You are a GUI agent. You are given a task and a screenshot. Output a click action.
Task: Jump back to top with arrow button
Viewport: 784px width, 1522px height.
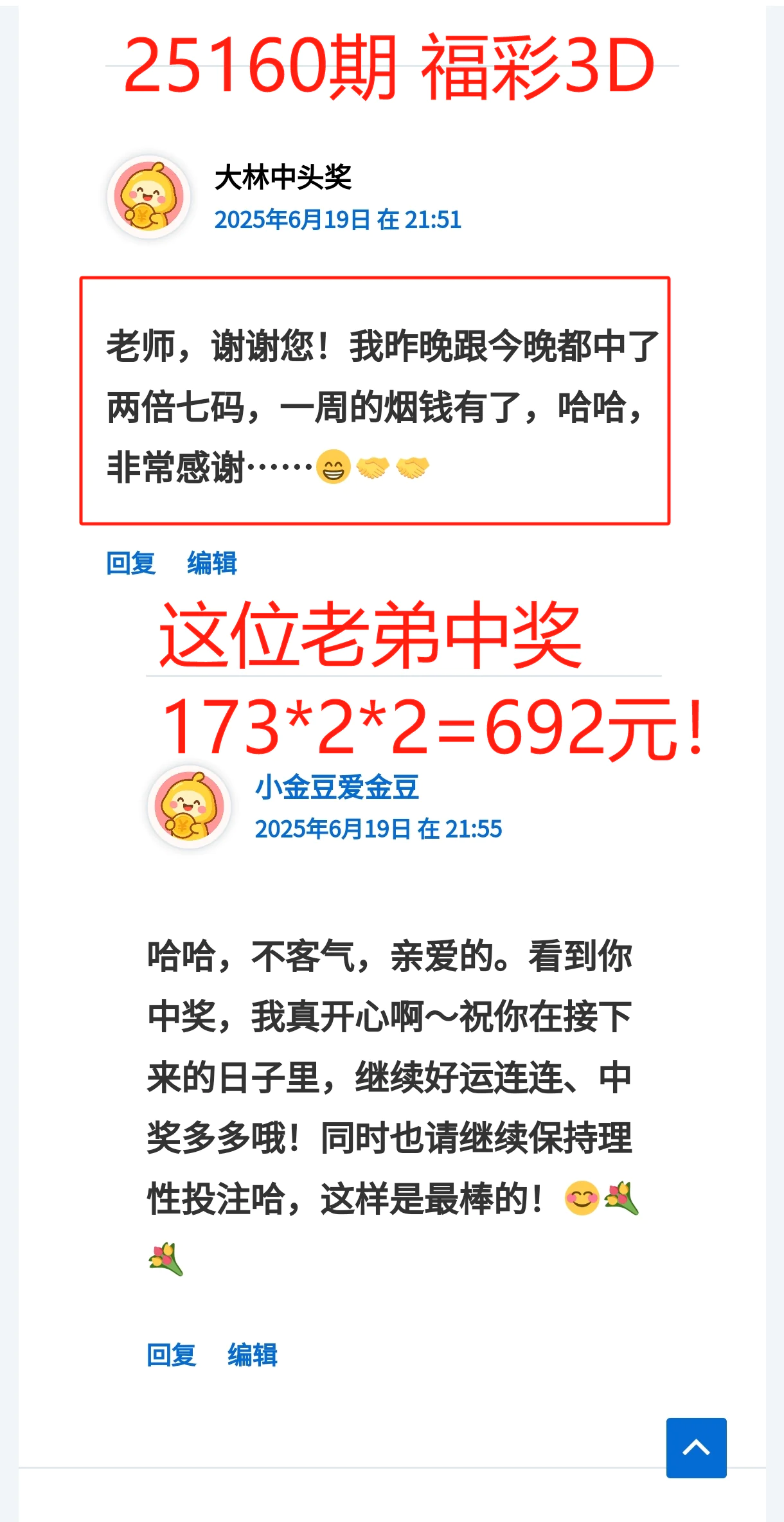tap(696, 1447)
